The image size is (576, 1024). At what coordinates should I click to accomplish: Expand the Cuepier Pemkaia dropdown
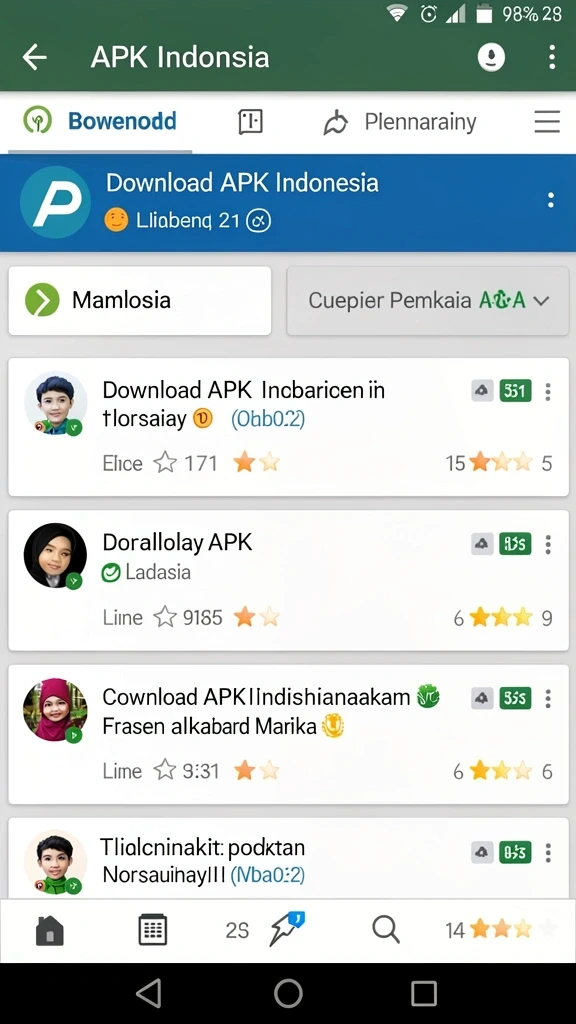(x=428, y=300)
